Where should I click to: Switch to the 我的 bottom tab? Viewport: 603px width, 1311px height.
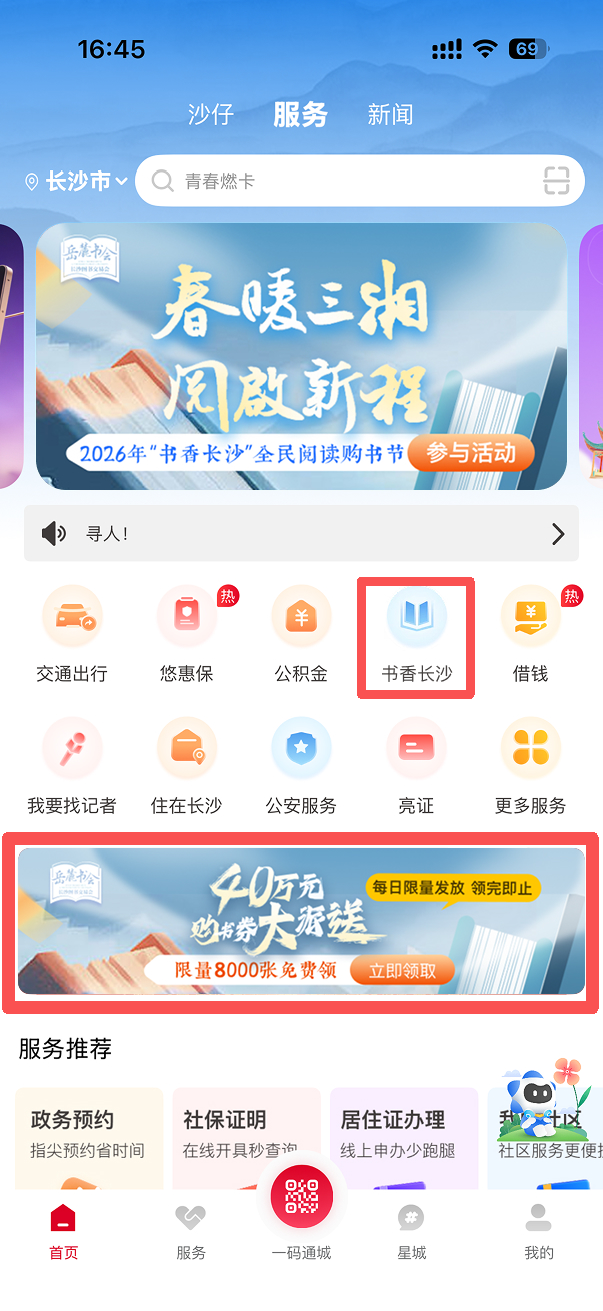[x=538, y=1230]
